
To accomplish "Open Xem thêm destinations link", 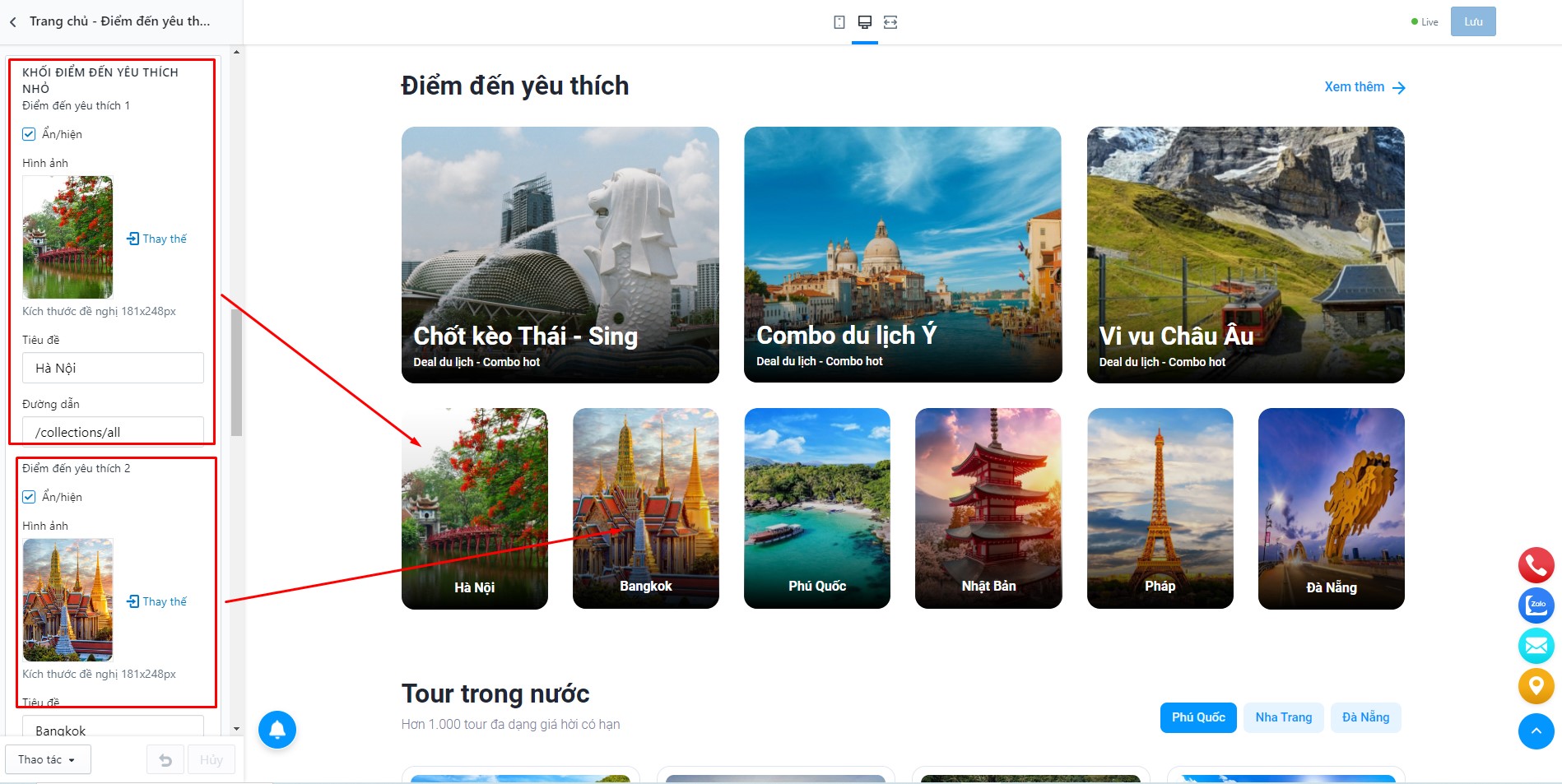I will pyautogui.click(x=1364, y=87).
